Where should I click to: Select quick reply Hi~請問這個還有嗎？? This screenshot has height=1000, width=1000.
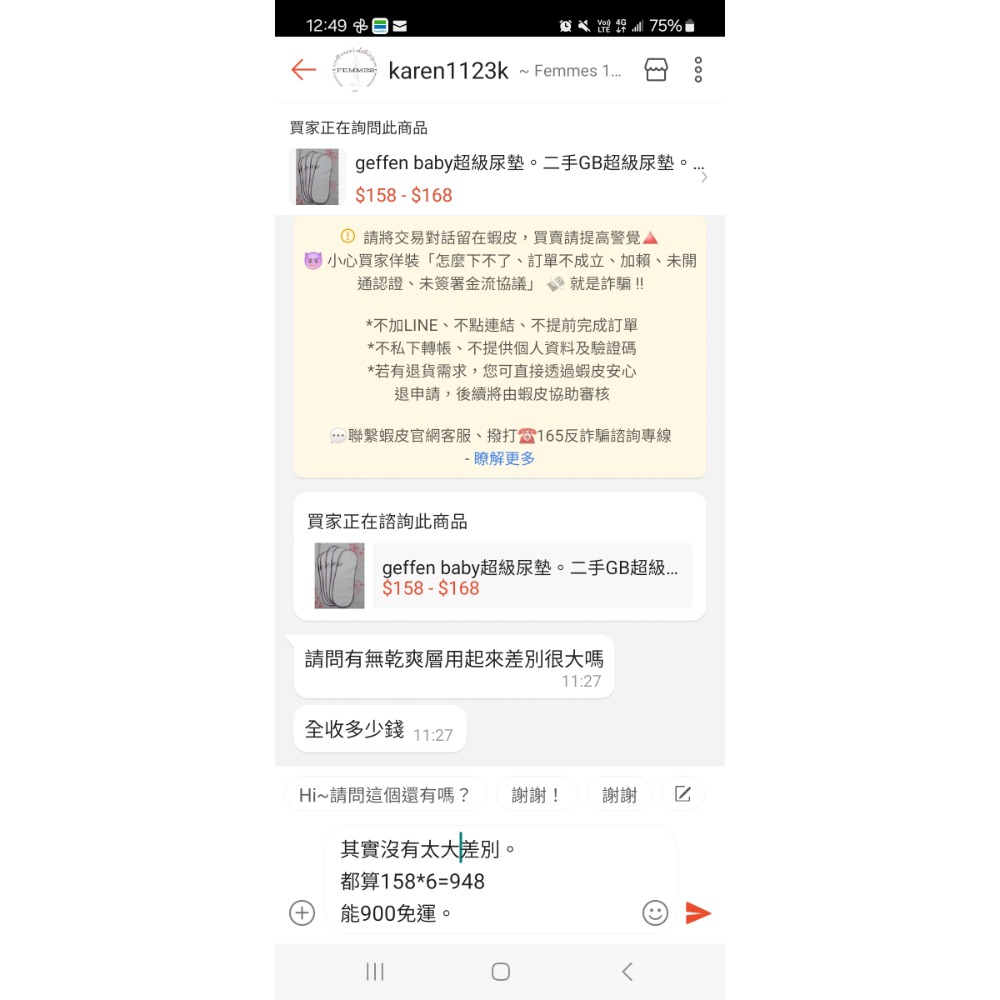tap(385, 795)
